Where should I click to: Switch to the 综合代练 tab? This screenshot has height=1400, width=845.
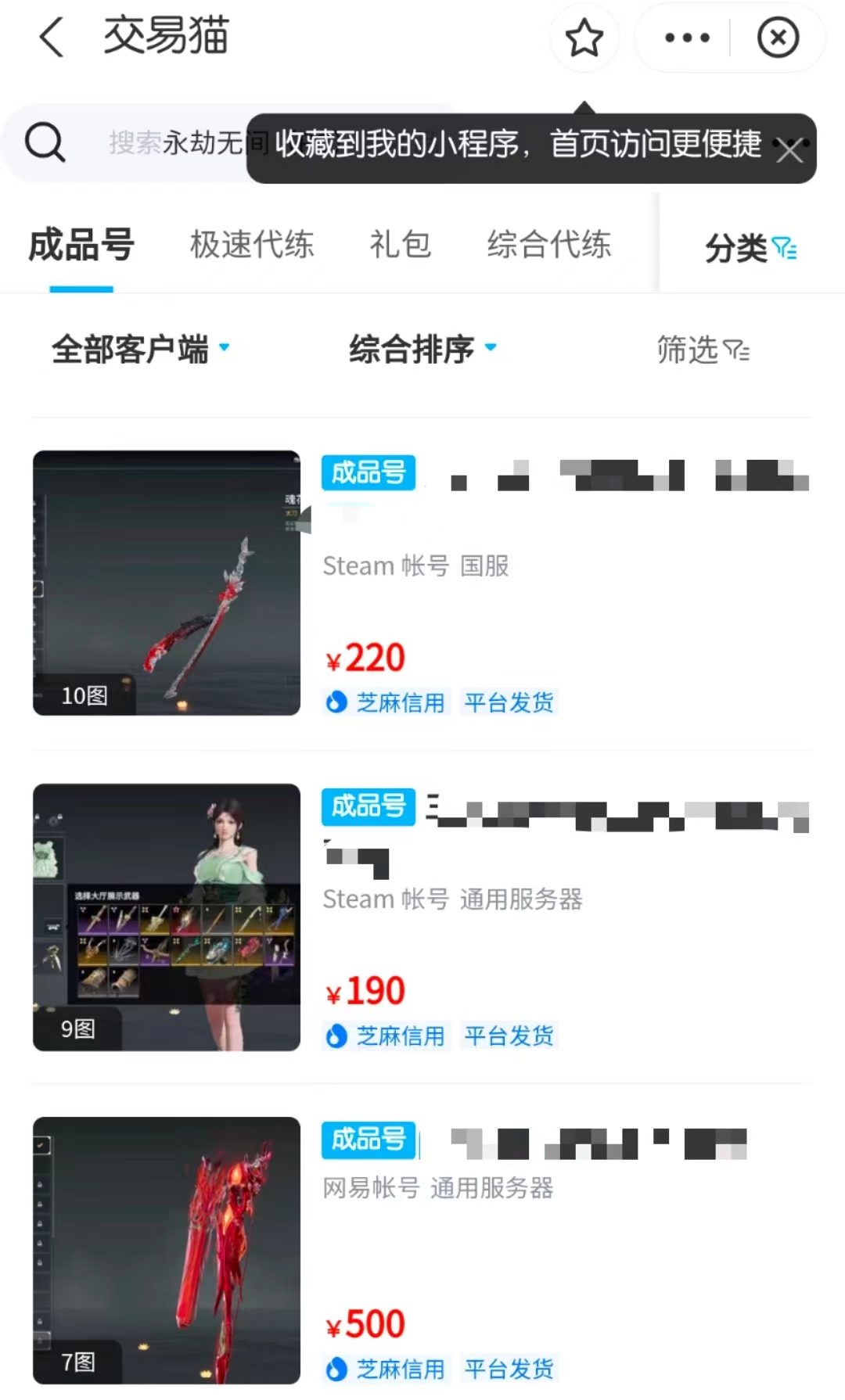click(x=548, y=245)
